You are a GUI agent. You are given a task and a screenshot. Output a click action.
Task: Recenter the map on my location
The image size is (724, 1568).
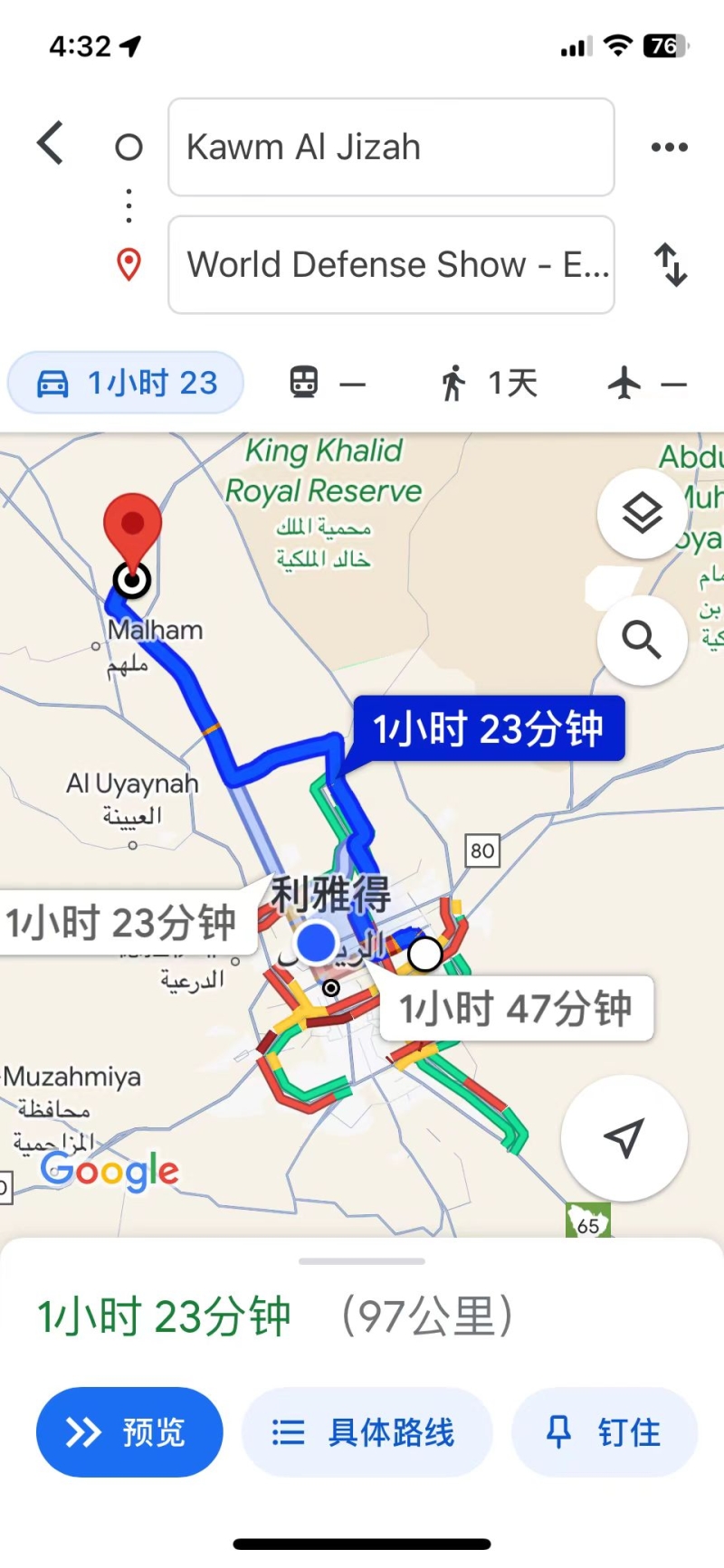(x=624, y=1137)
